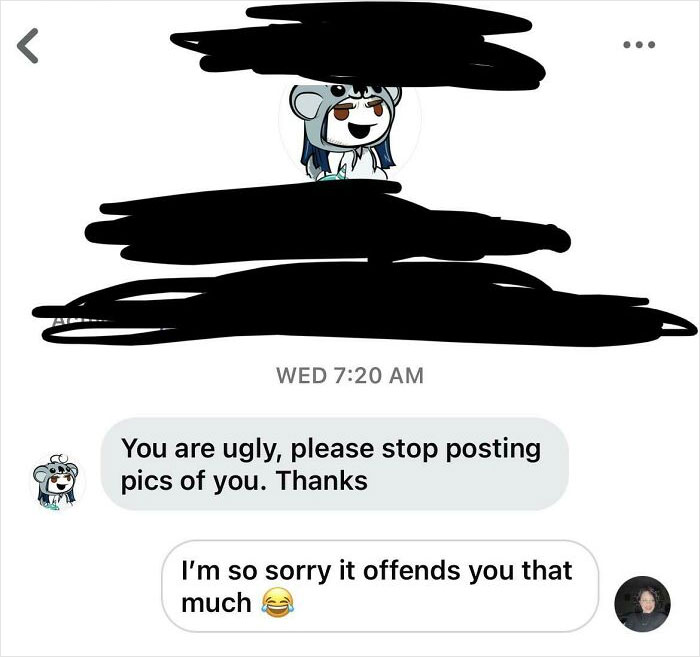Open the three-dot overflow menu
The height and width of the screenshot is (657, 700).
coord(639,44)
